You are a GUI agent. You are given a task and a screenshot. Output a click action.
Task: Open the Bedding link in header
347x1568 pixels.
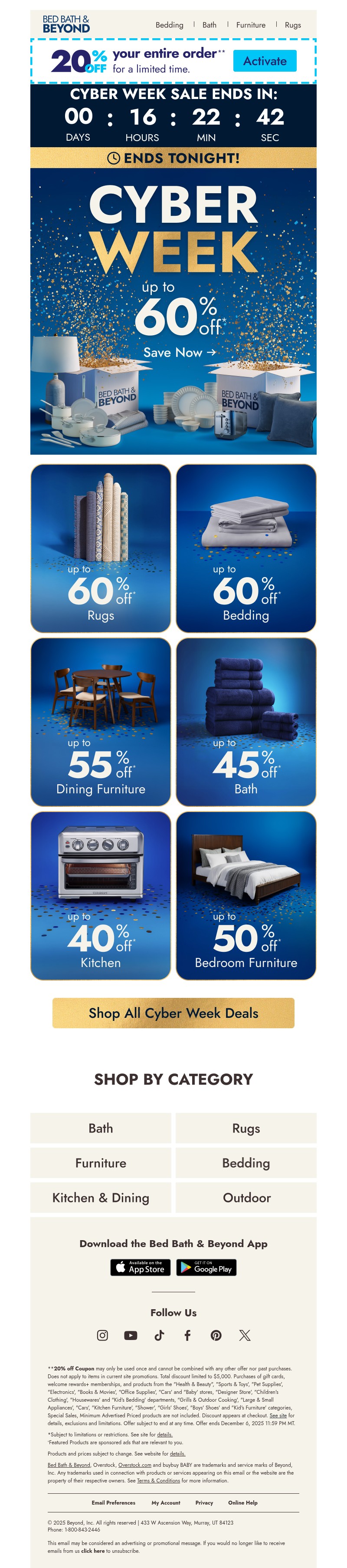click(169, 25)
